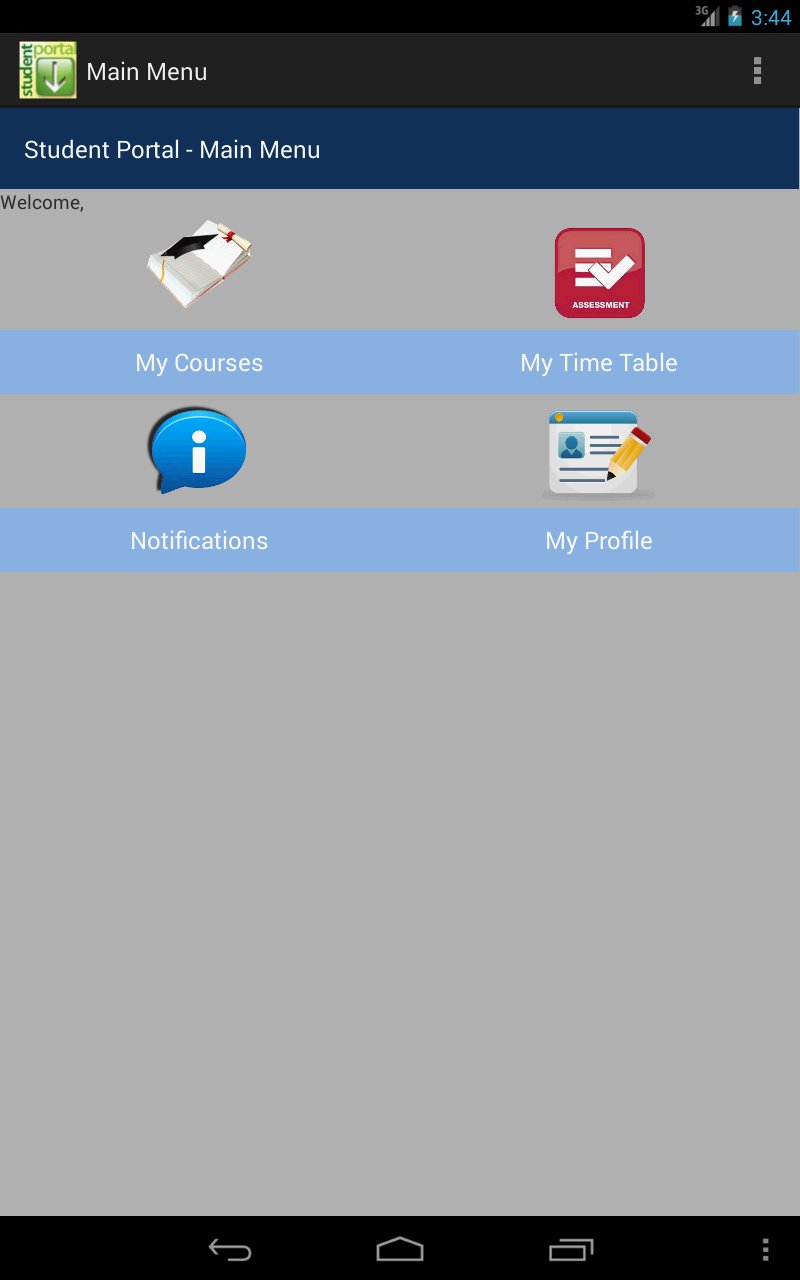
Task: Tap the 3G signal indicator in the status bar
Action: 706,16
